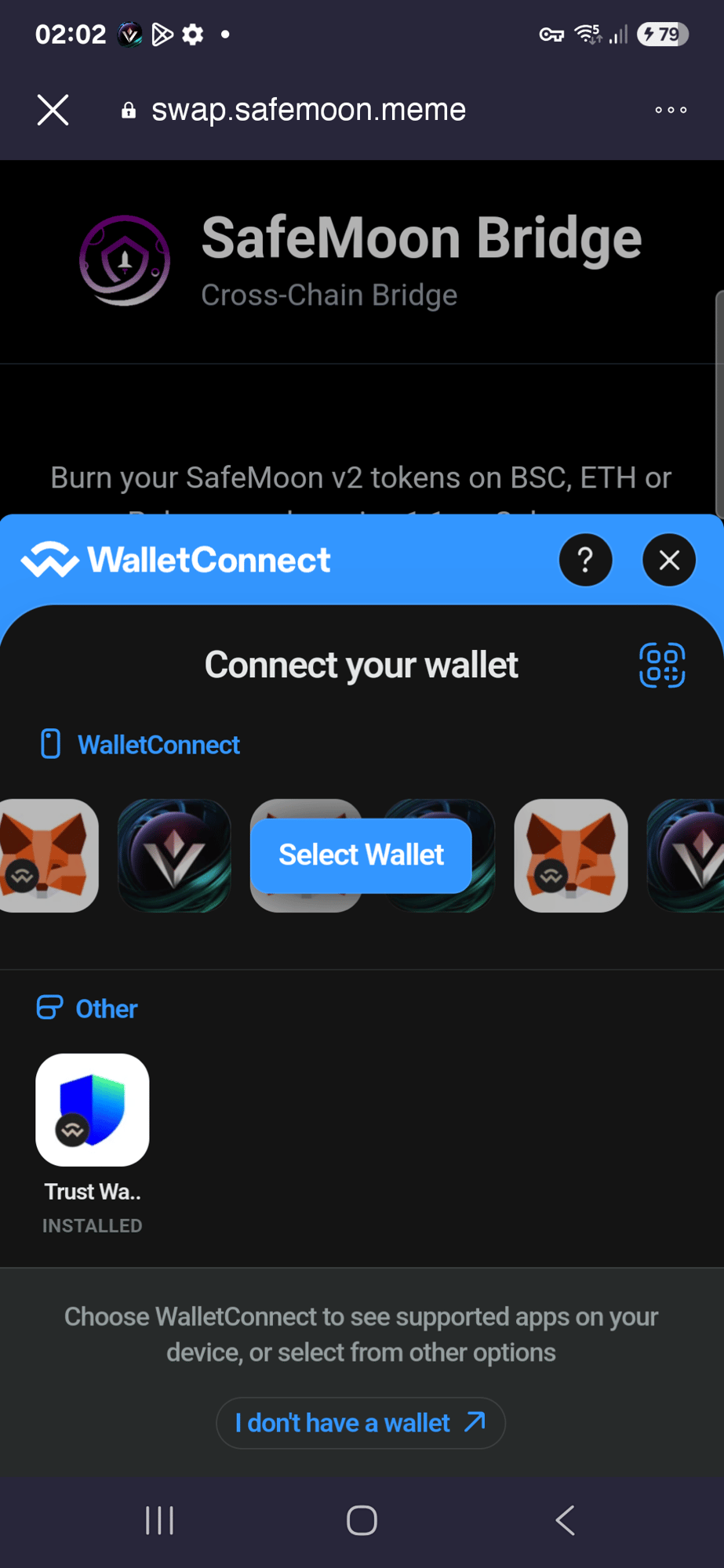
Task: Close the browser tab with the X
Action: point(53,110)
